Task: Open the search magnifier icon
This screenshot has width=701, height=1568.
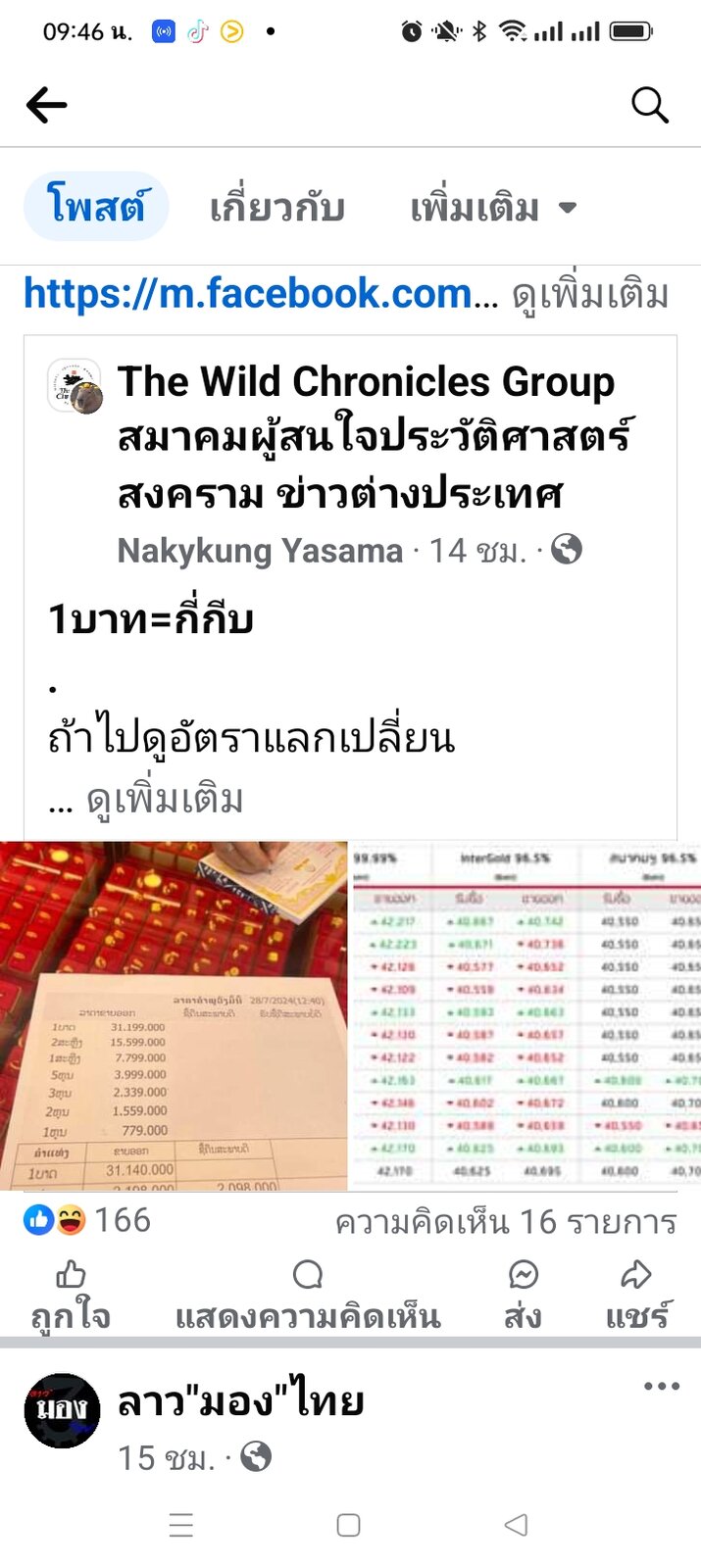Action: pos(649,104)
